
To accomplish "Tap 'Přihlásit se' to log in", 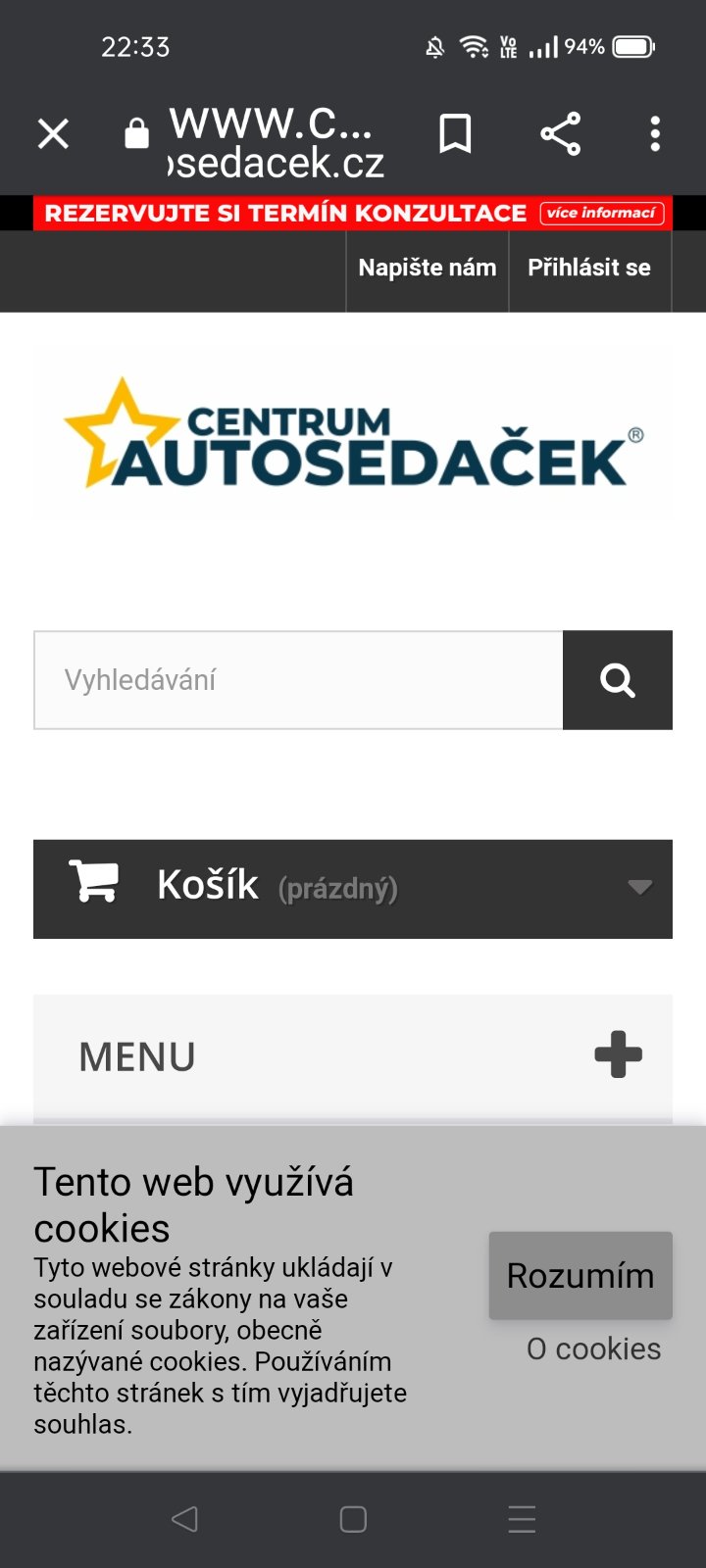I will point(588,268).
